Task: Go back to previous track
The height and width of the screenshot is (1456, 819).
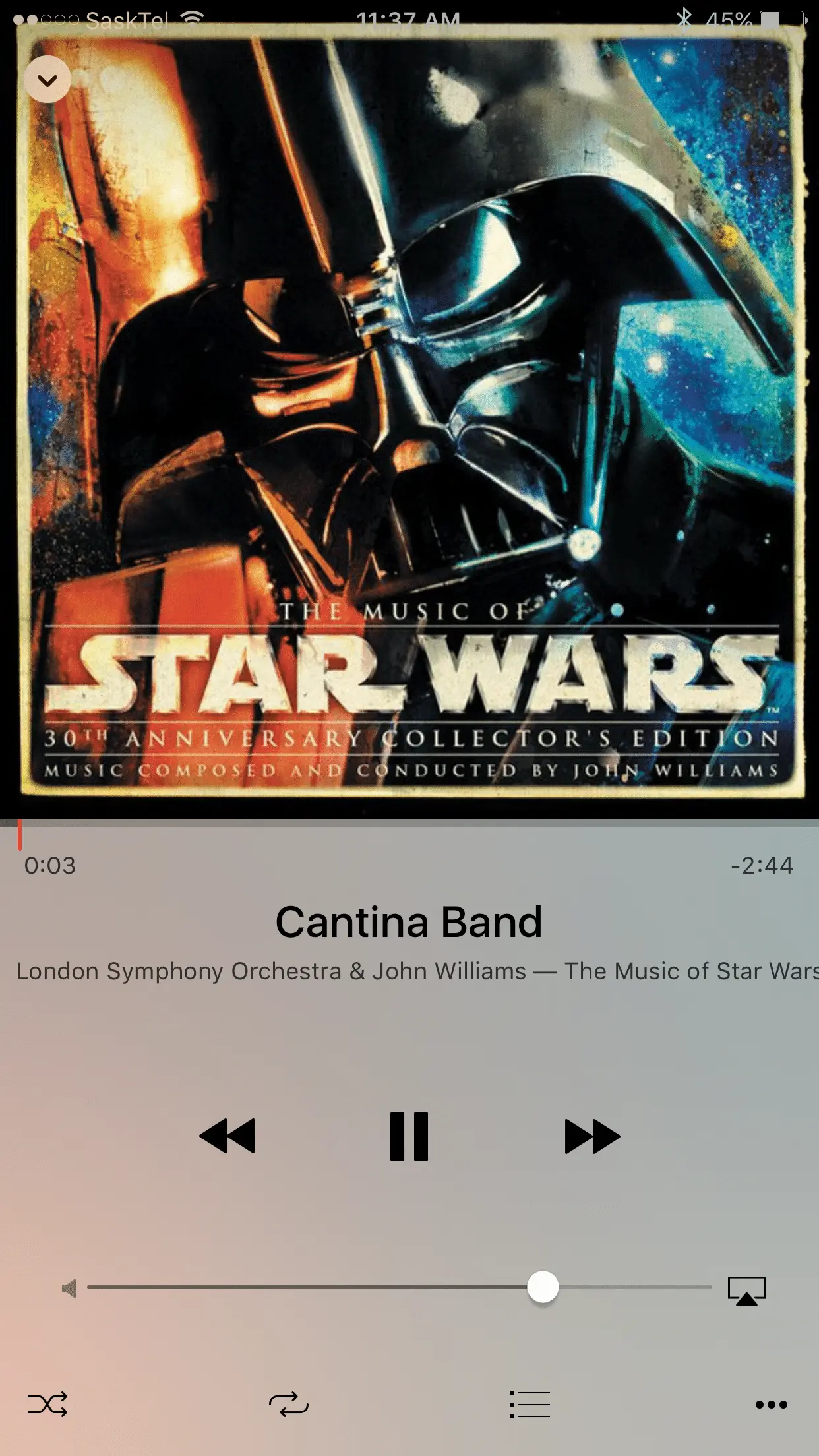Action: [227, 1136]
